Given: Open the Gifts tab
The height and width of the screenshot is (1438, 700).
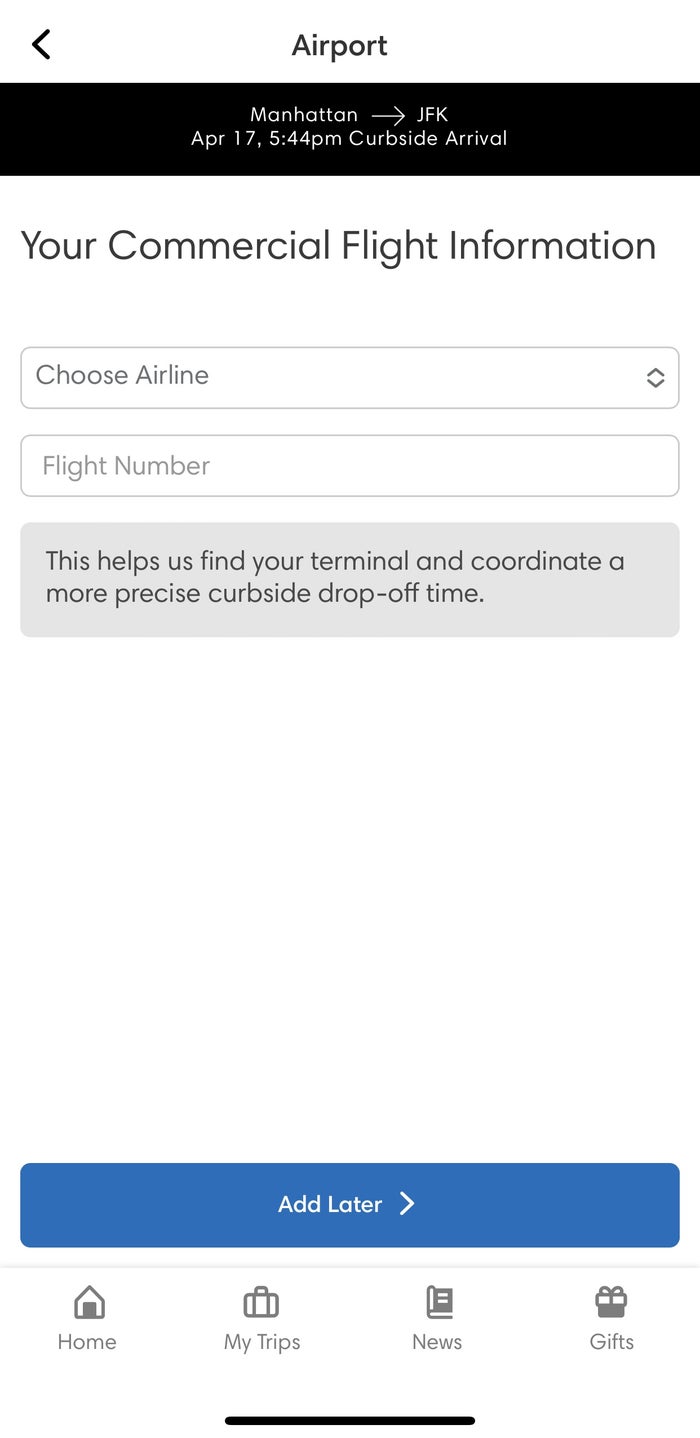Looking at the screenshot, I should [612, 1319].
